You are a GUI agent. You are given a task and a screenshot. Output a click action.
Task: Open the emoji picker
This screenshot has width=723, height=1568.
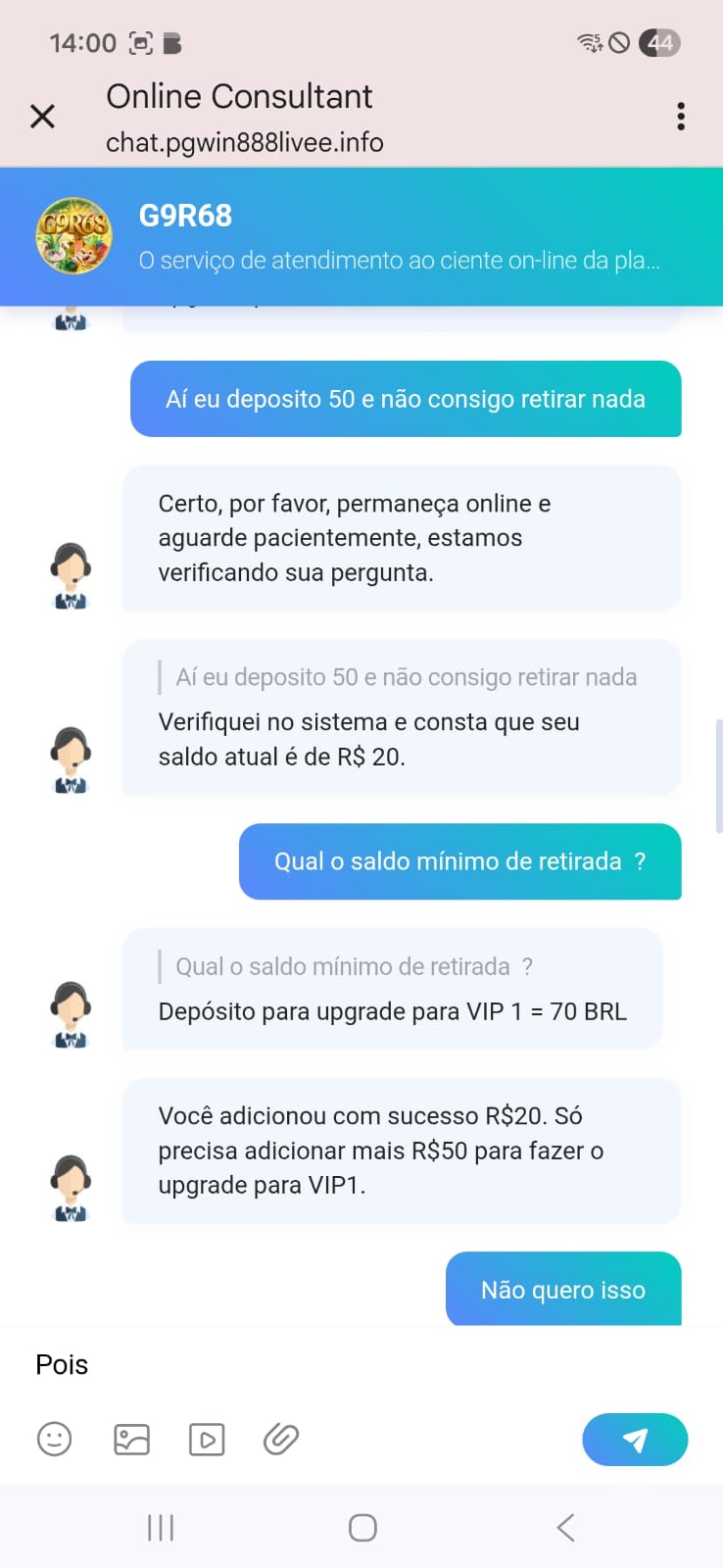(55, 1439)
